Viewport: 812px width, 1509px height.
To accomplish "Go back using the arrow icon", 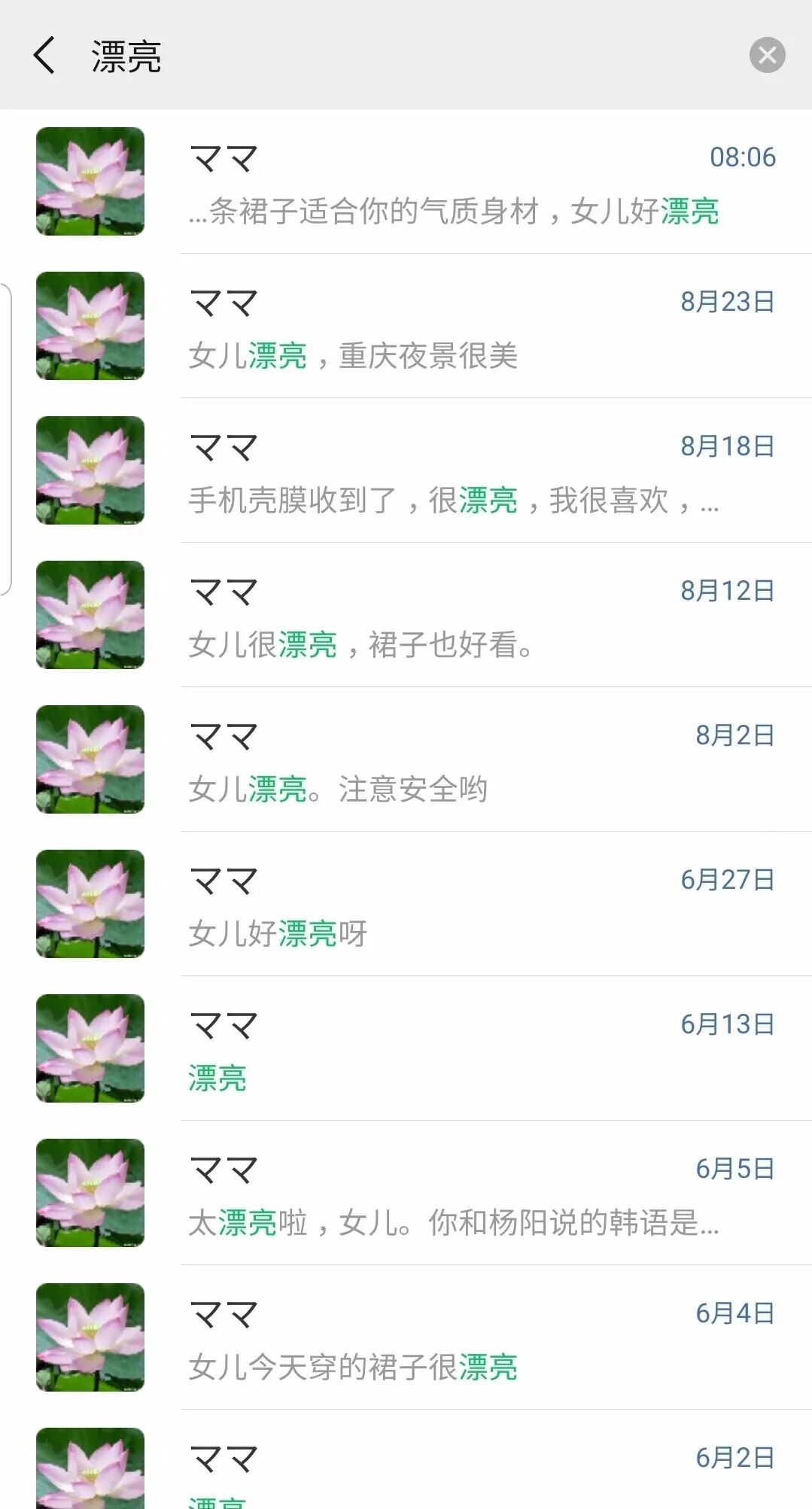I will [44, 56].
